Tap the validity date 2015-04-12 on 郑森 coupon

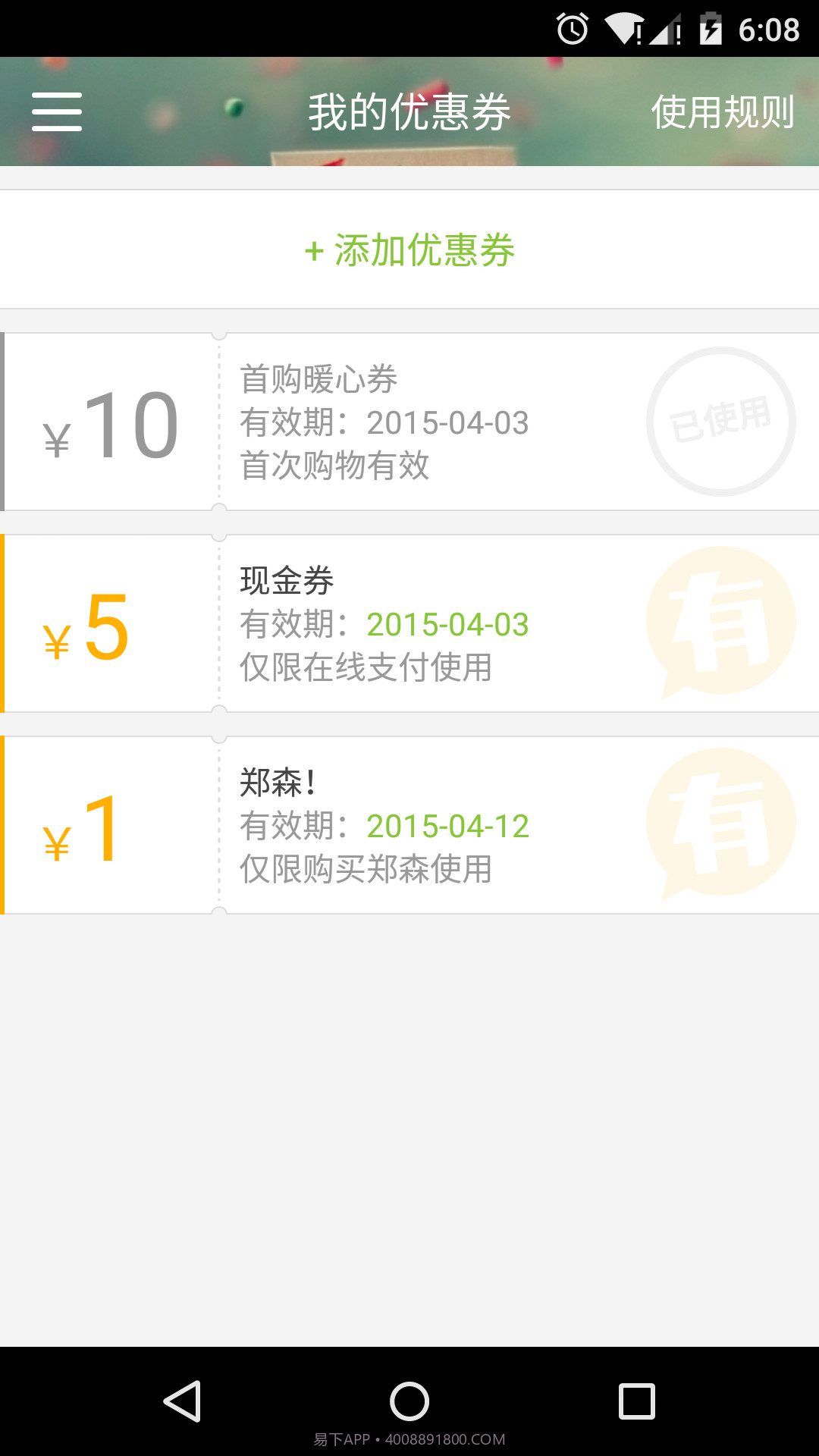click(x=449, y=824)
